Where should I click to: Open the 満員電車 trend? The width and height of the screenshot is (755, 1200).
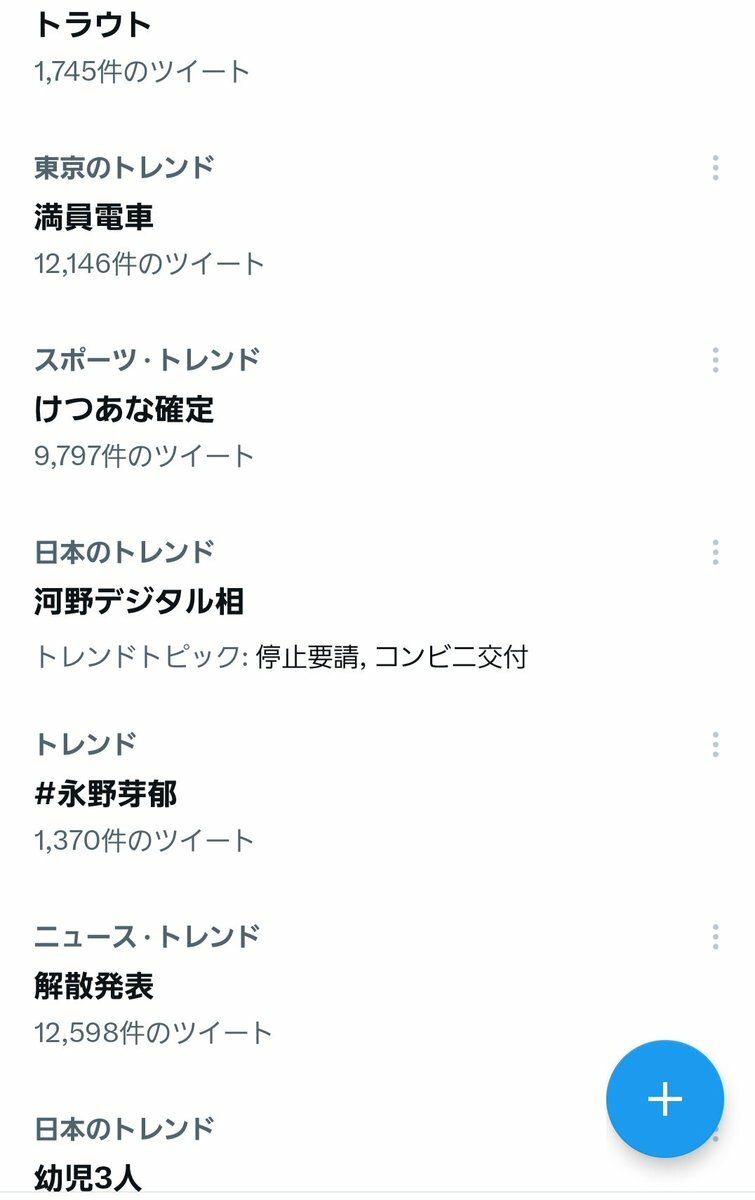[x=94, y=217]
